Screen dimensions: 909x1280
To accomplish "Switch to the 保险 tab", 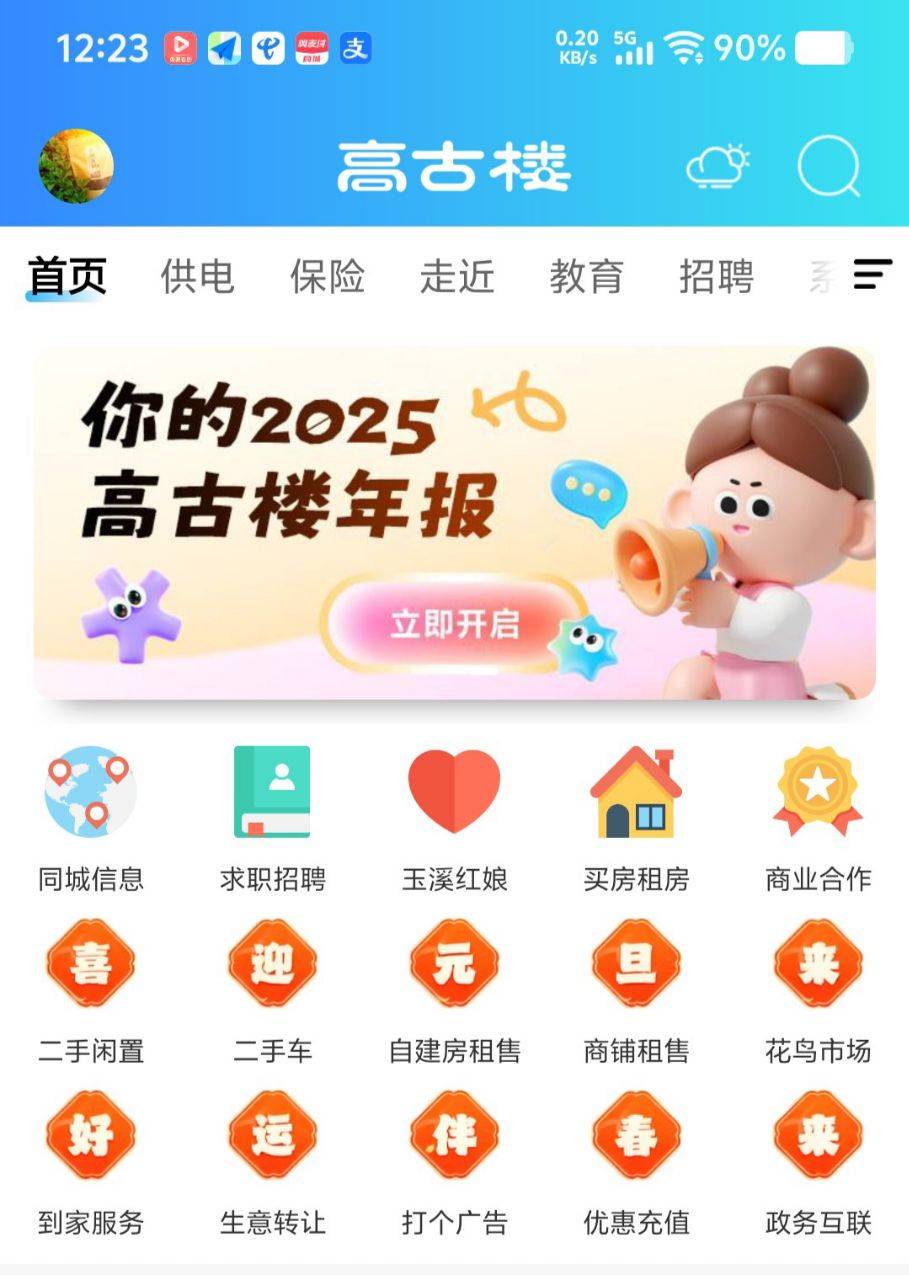I will coord(327,277).
